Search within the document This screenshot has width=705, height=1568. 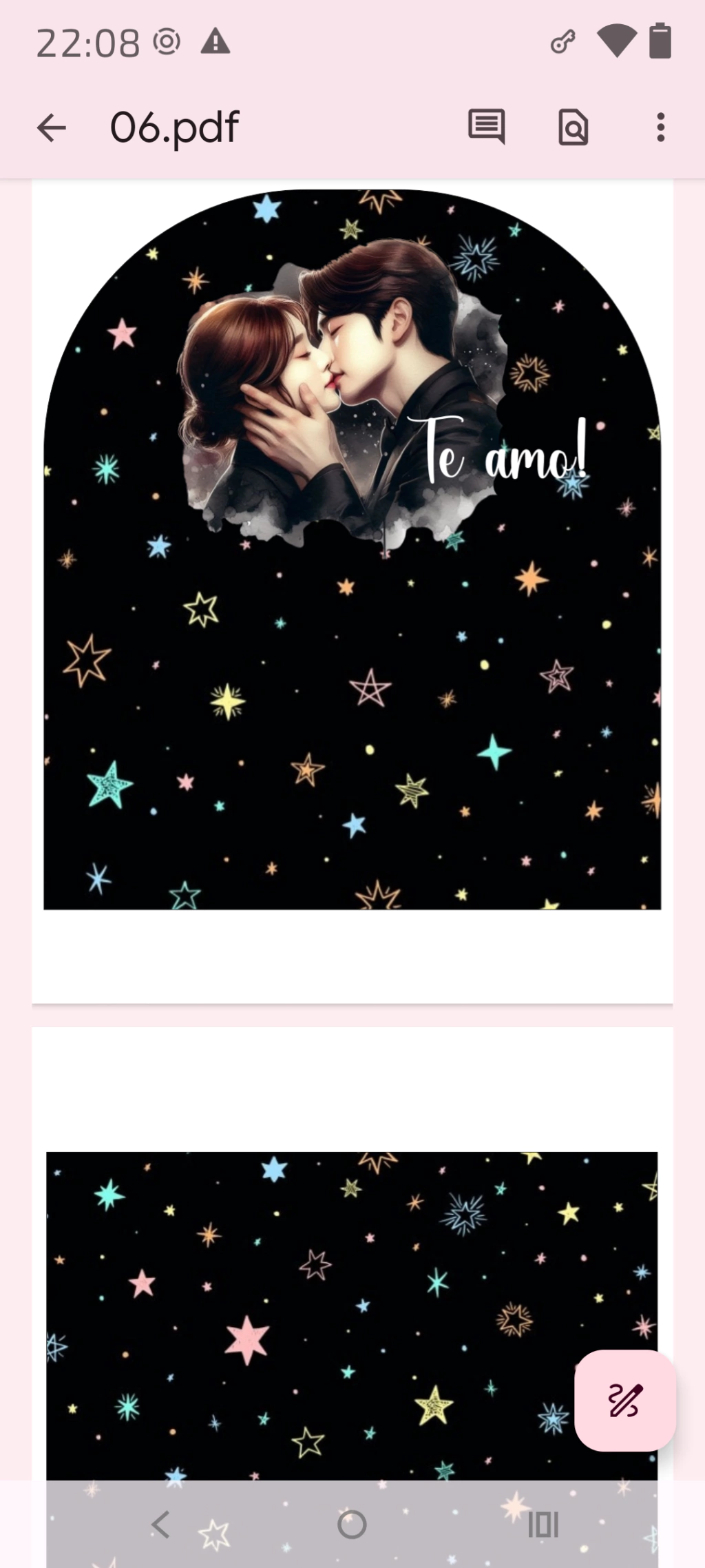click(x=574, y=127)
